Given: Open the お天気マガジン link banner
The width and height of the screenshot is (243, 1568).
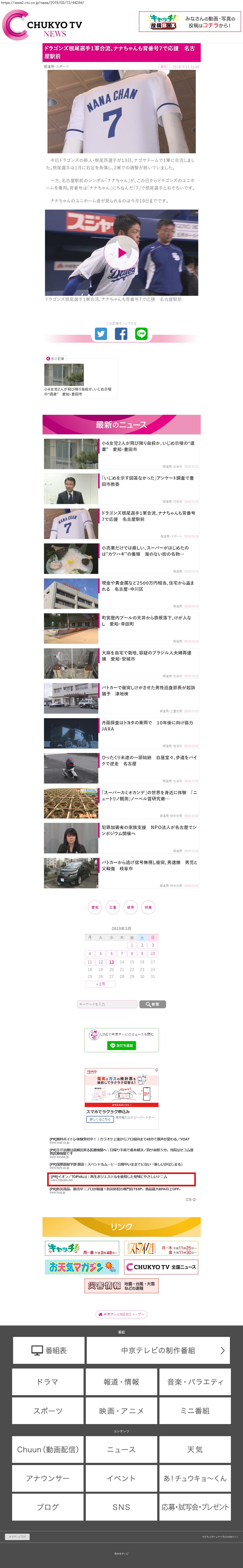Looking at the screenshot, I should click(82, 1267).
